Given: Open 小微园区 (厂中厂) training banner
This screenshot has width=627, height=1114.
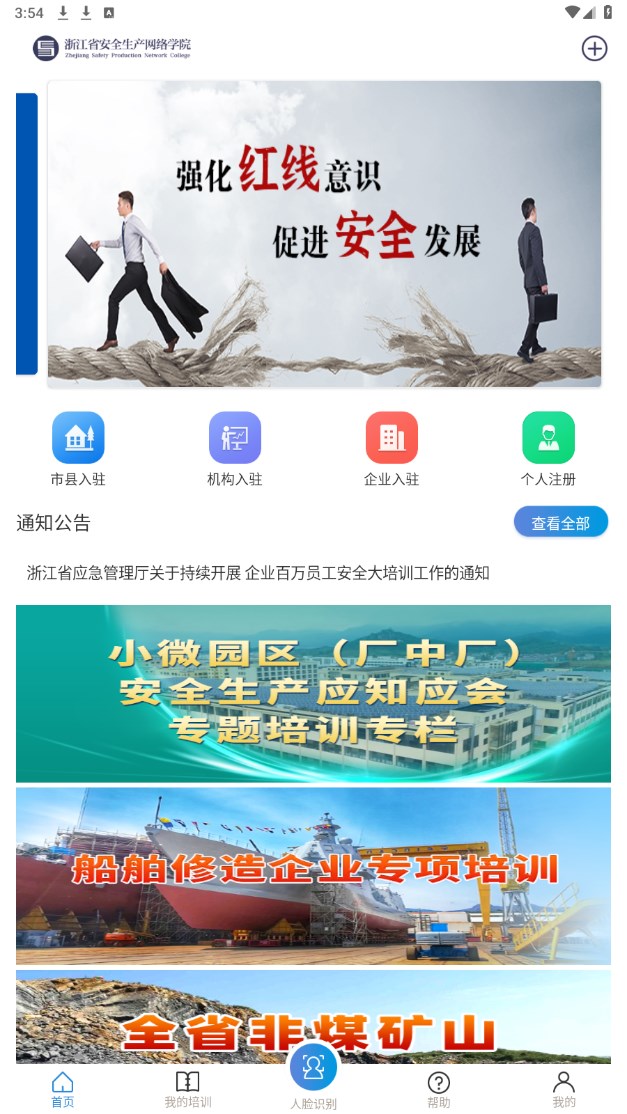Looking at the screenshot, I should pyautogui.click(x=313, y=693).
